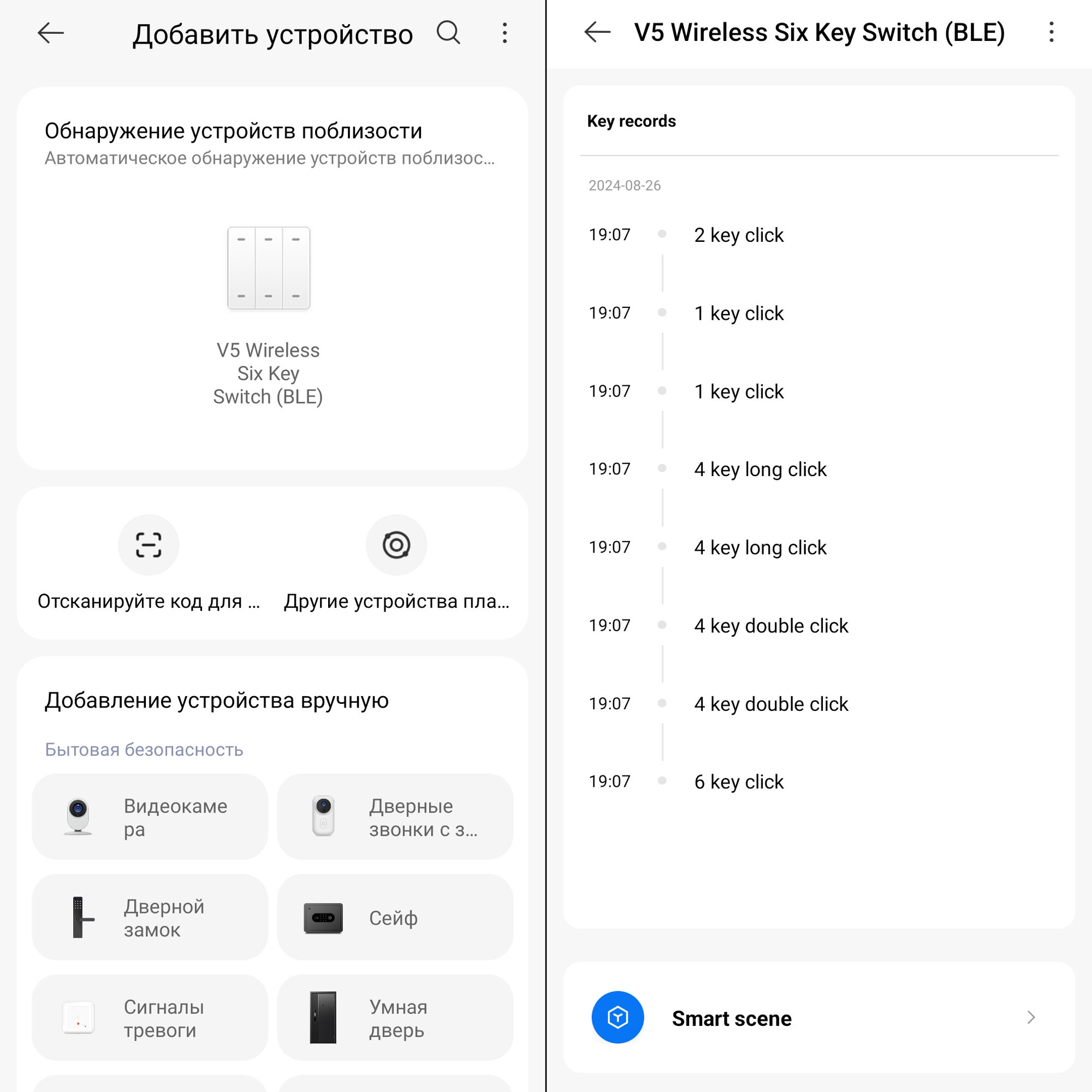Open the Сигналы тревоги category
This screenshot has width=1092, height=1092.
(150, 1017)
